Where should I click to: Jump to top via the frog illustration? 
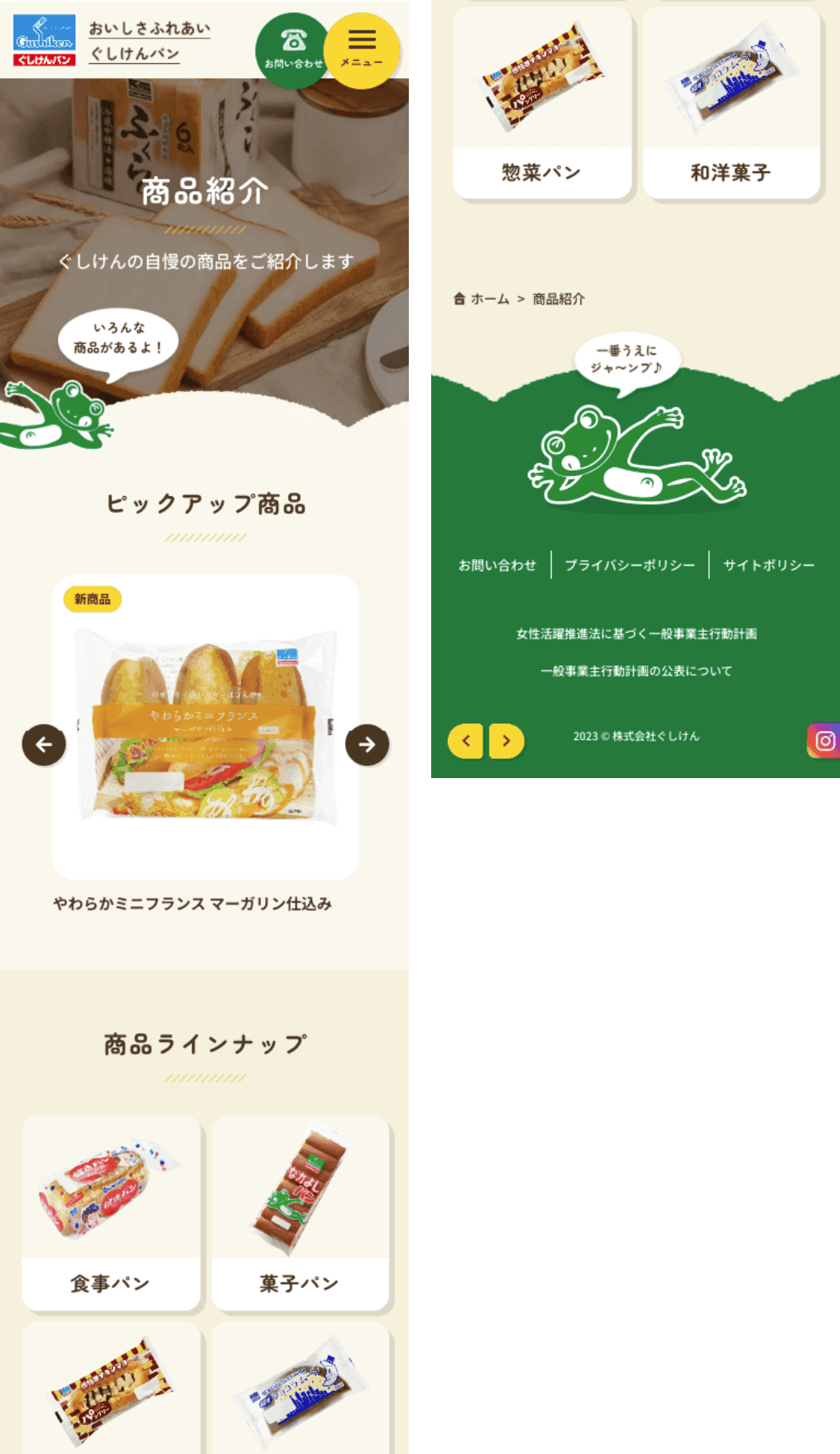pyautogui.click(x=636, y=456)
